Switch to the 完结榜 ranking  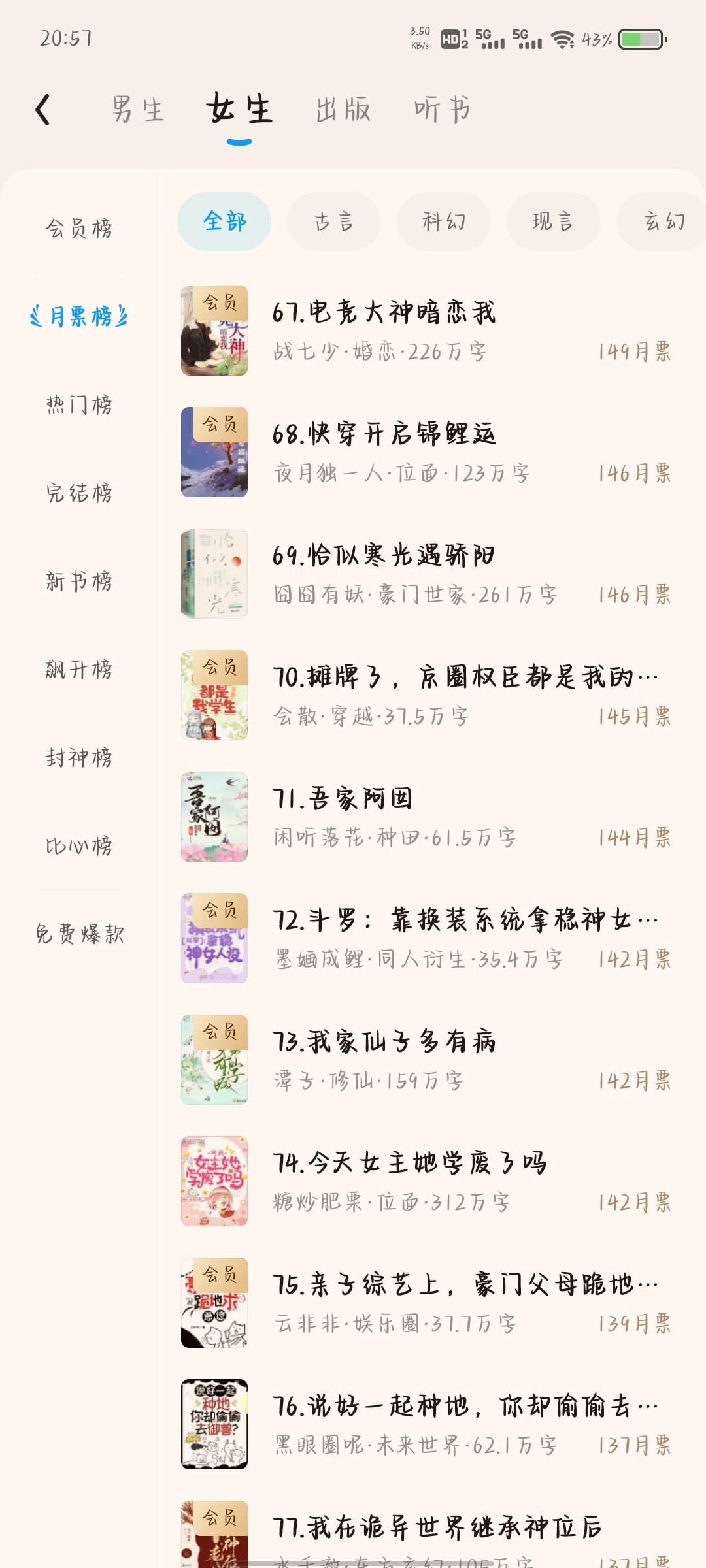point(78,493)
